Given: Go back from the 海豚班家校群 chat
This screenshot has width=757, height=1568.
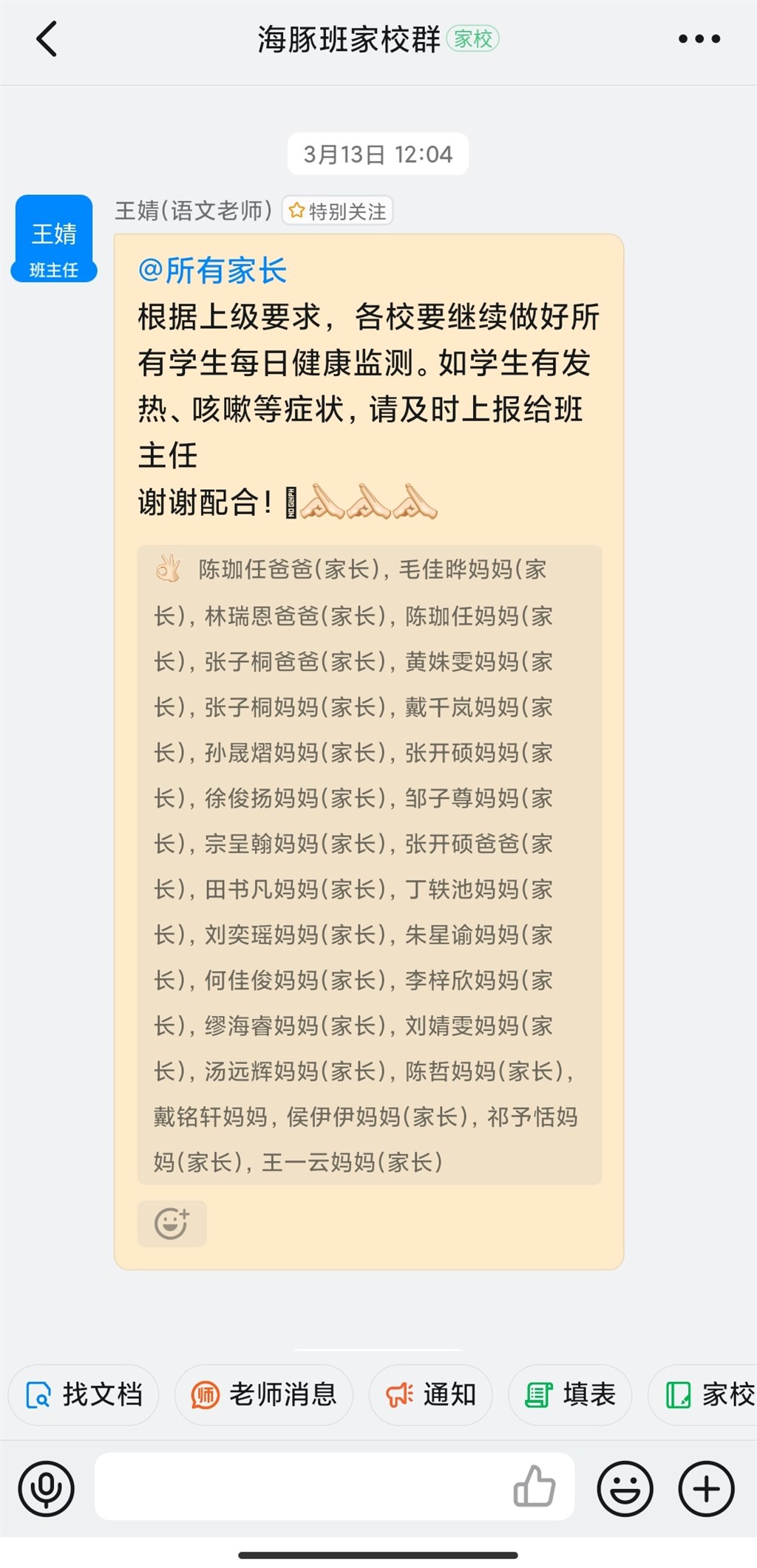Looking at the screenshot, I should coord(47,39).
